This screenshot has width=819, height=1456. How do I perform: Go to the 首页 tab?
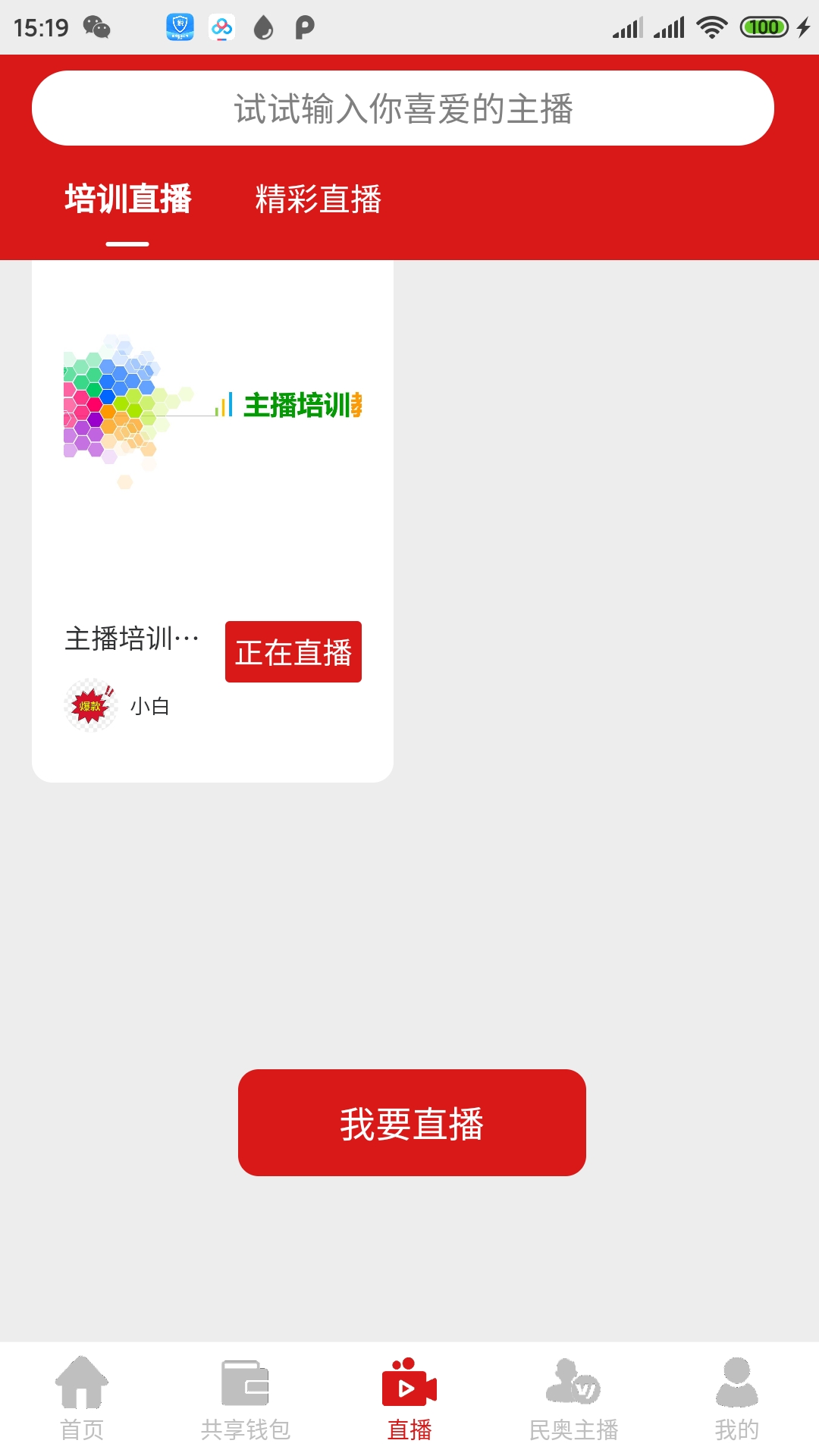tap(82, 1398)
